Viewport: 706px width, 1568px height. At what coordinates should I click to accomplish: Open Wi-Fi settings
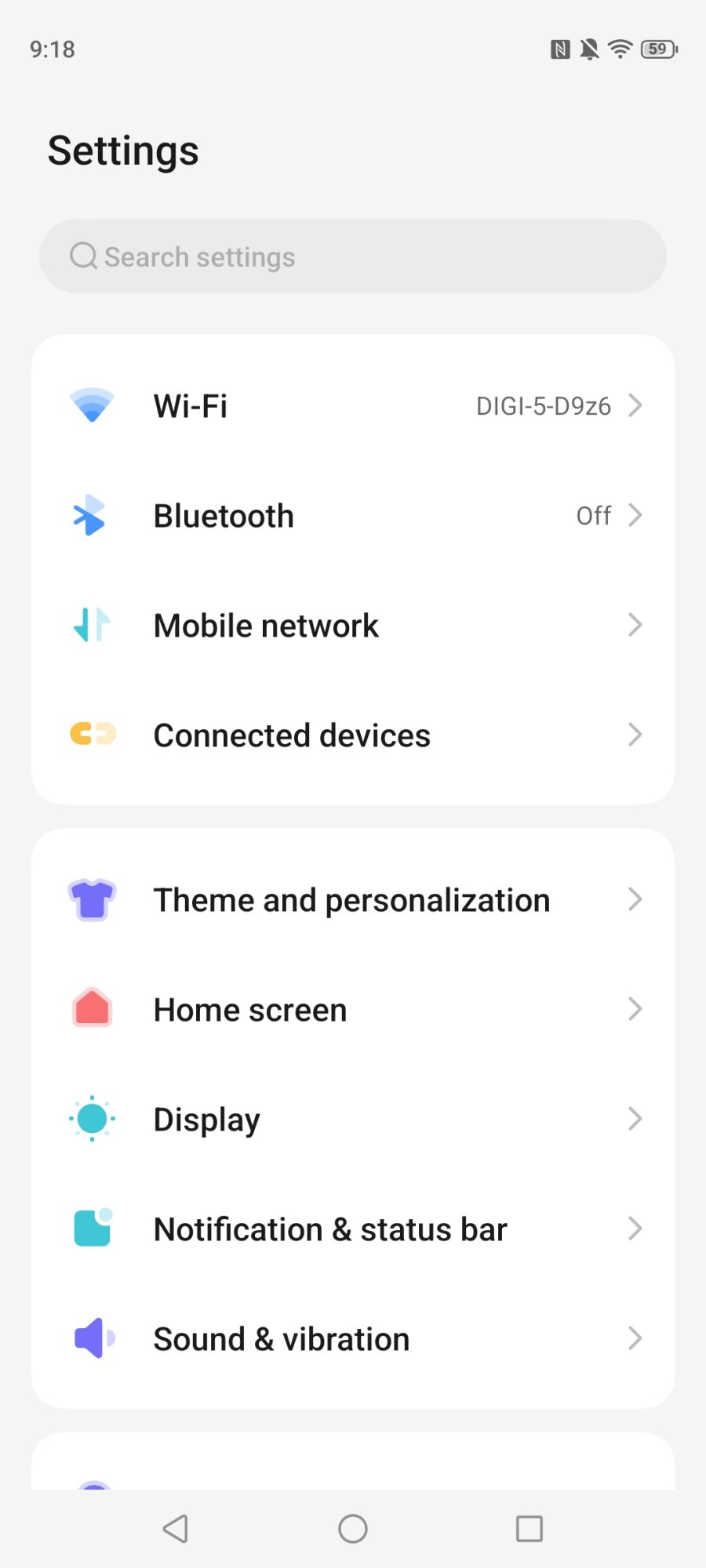pyautogui.click(x=353, y=406)
